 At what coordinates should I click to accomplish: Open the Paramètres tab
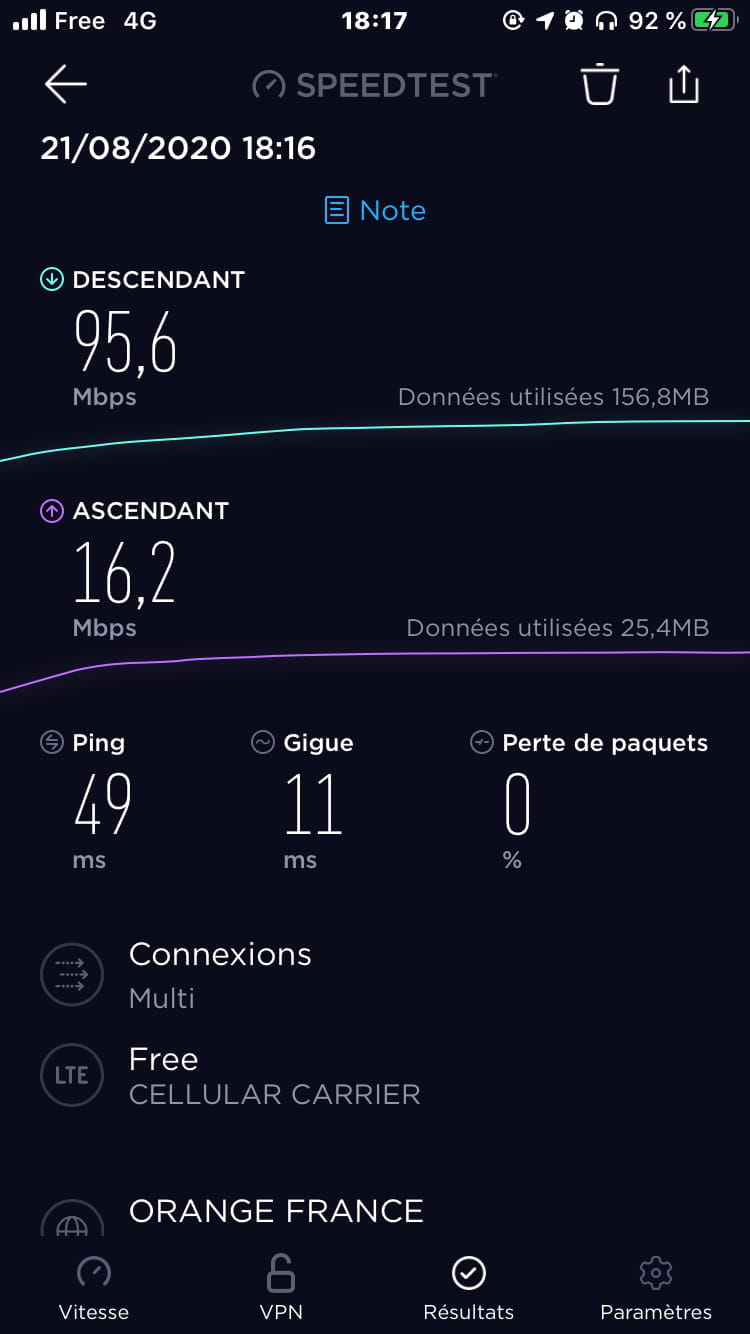(656, 1288)
